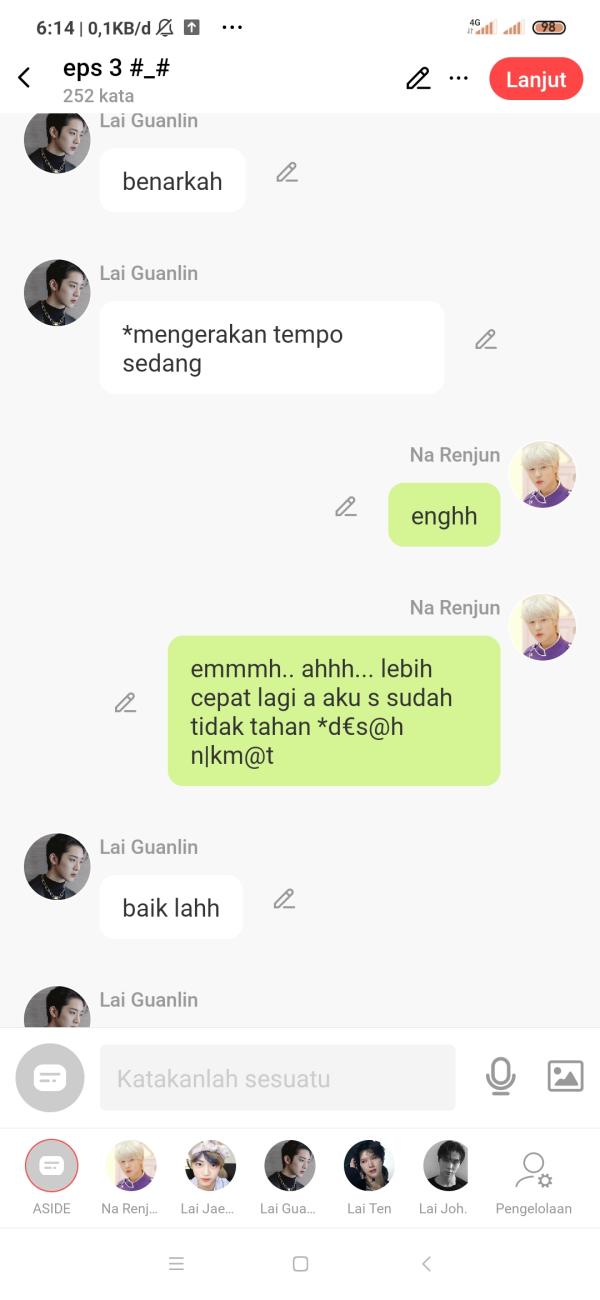Choose Lai Jae as the speaking character
Image resolution: width=600 pixels, height=1300 pixels.
(x=210, y=1166)
